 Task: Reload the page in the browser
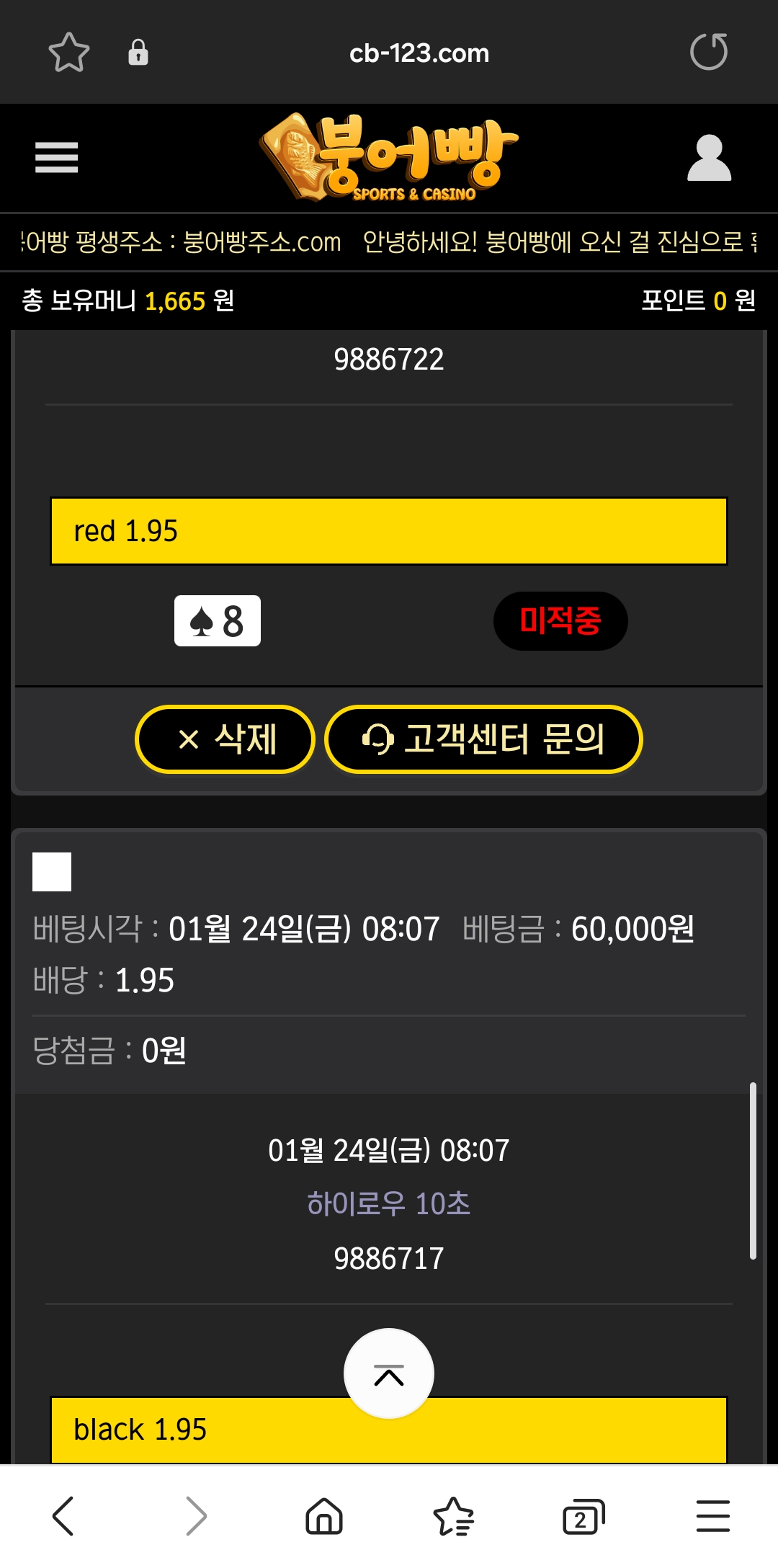point(709,52)
